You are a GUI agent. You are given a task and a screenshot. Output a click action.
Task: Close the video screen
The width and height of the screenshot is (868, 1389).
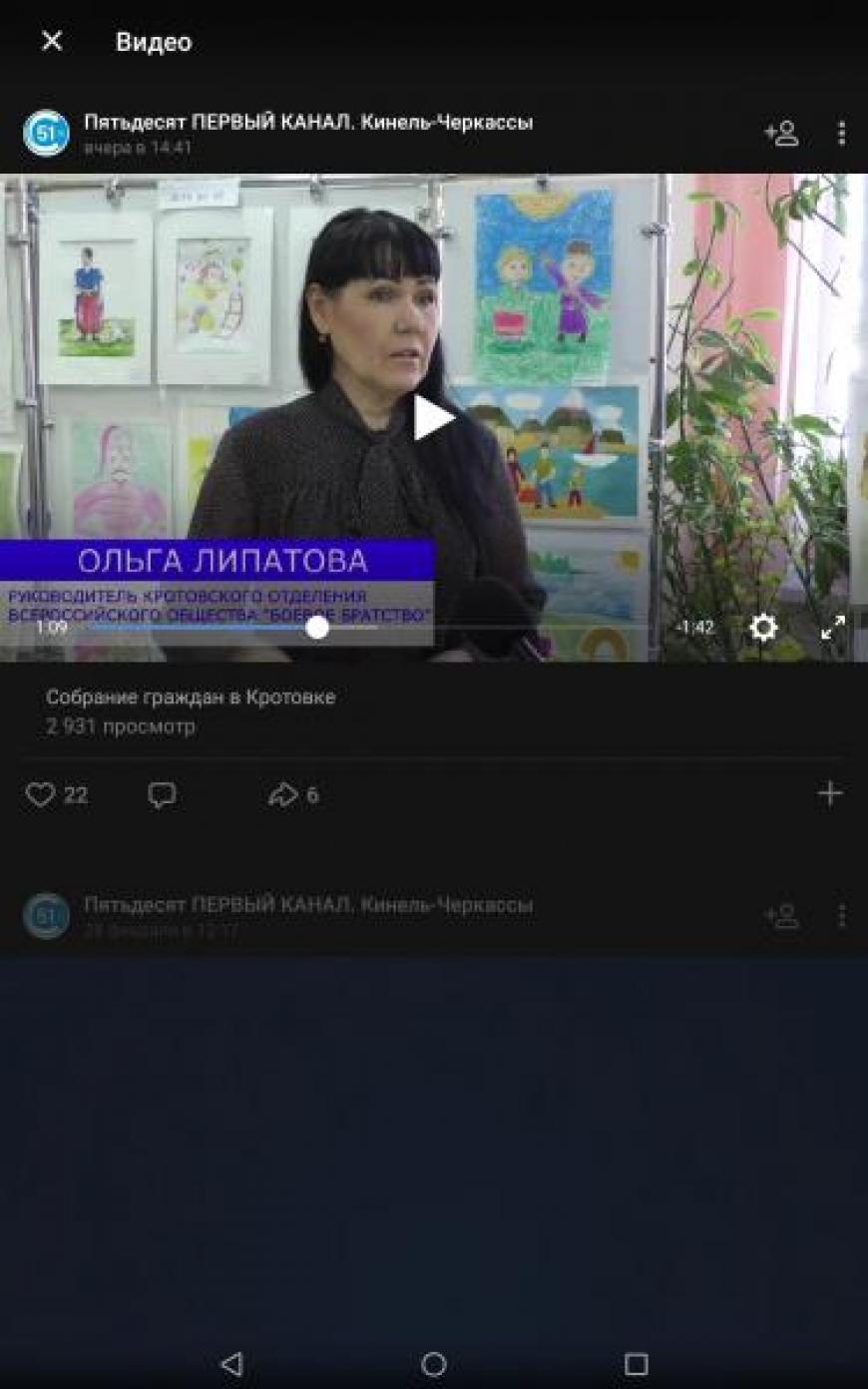tap(52, 41)
